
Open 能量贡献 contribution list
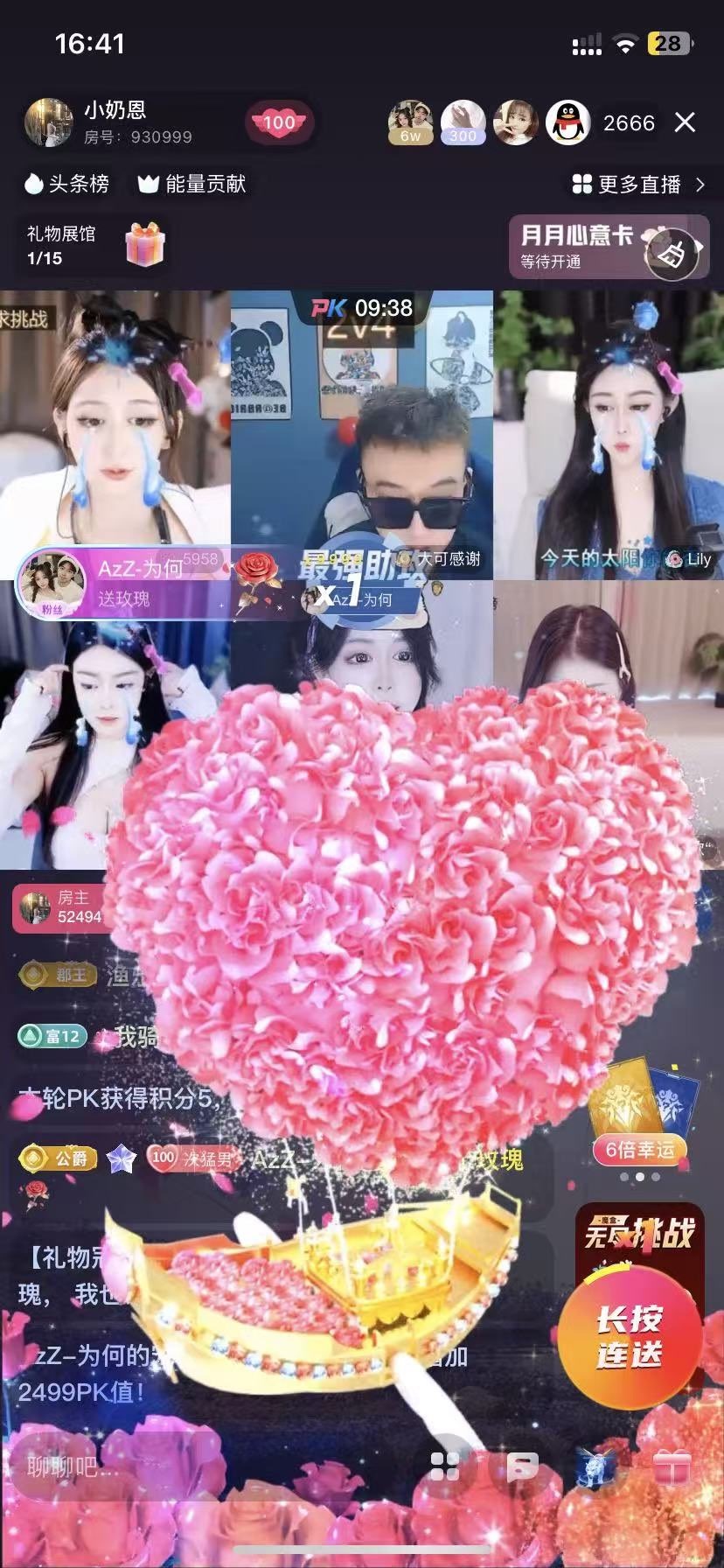[192, 184]
